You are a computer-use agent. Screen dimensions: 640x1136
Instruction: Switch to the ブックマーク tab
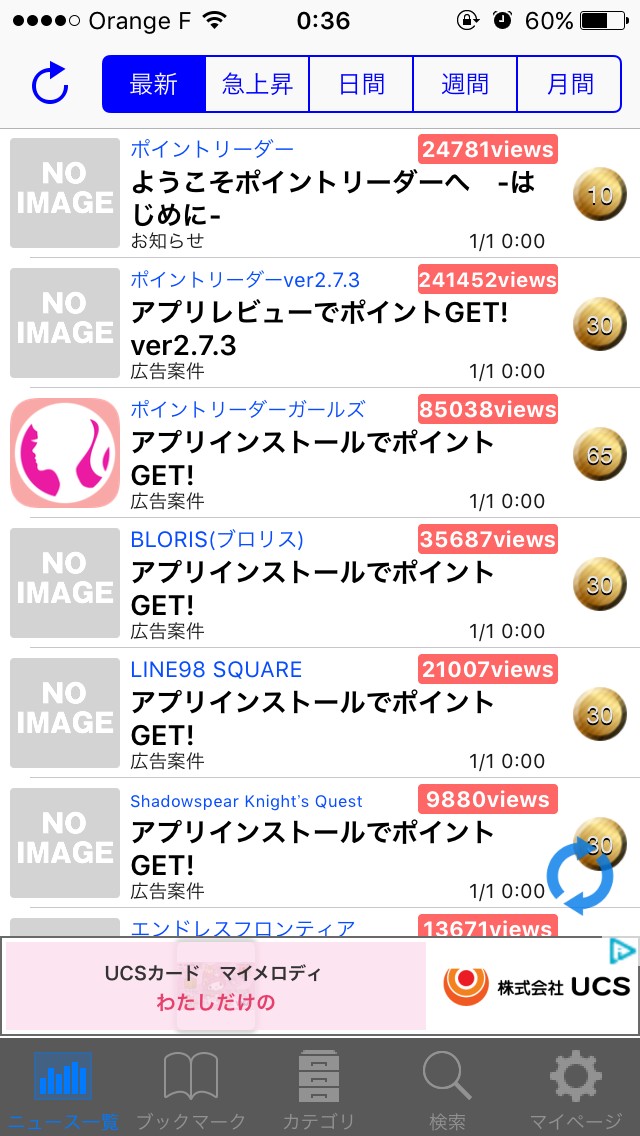(x=190, y=1088)
